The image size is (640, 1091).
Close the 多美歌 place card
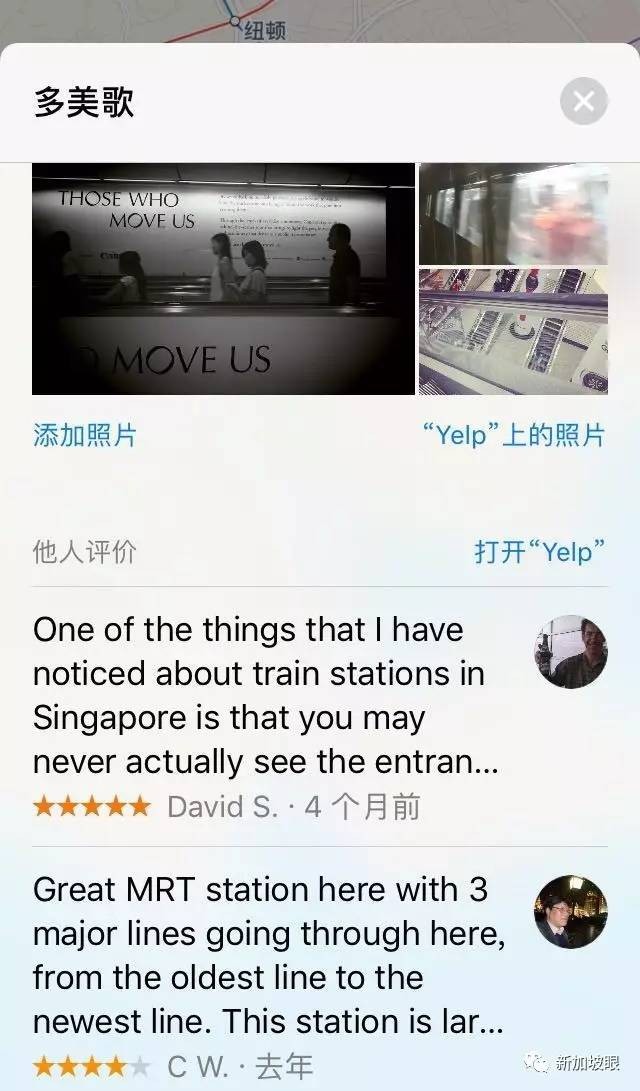(x=584, y=101)
